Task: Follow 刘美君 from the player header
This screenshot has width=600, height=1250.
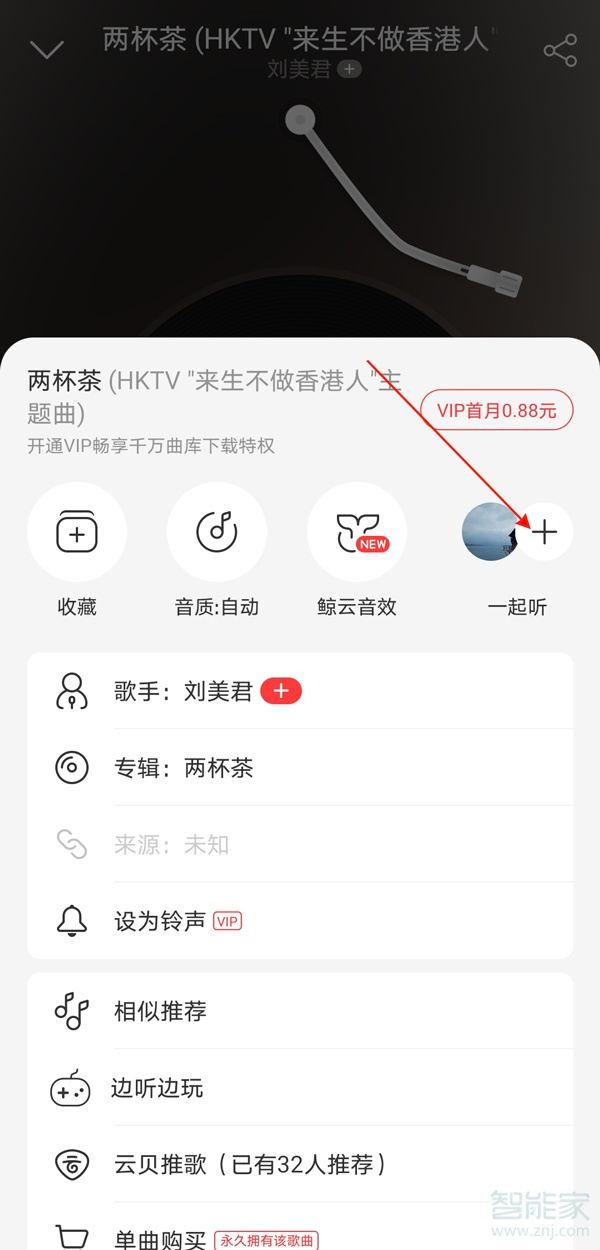Action: point(349,69)
